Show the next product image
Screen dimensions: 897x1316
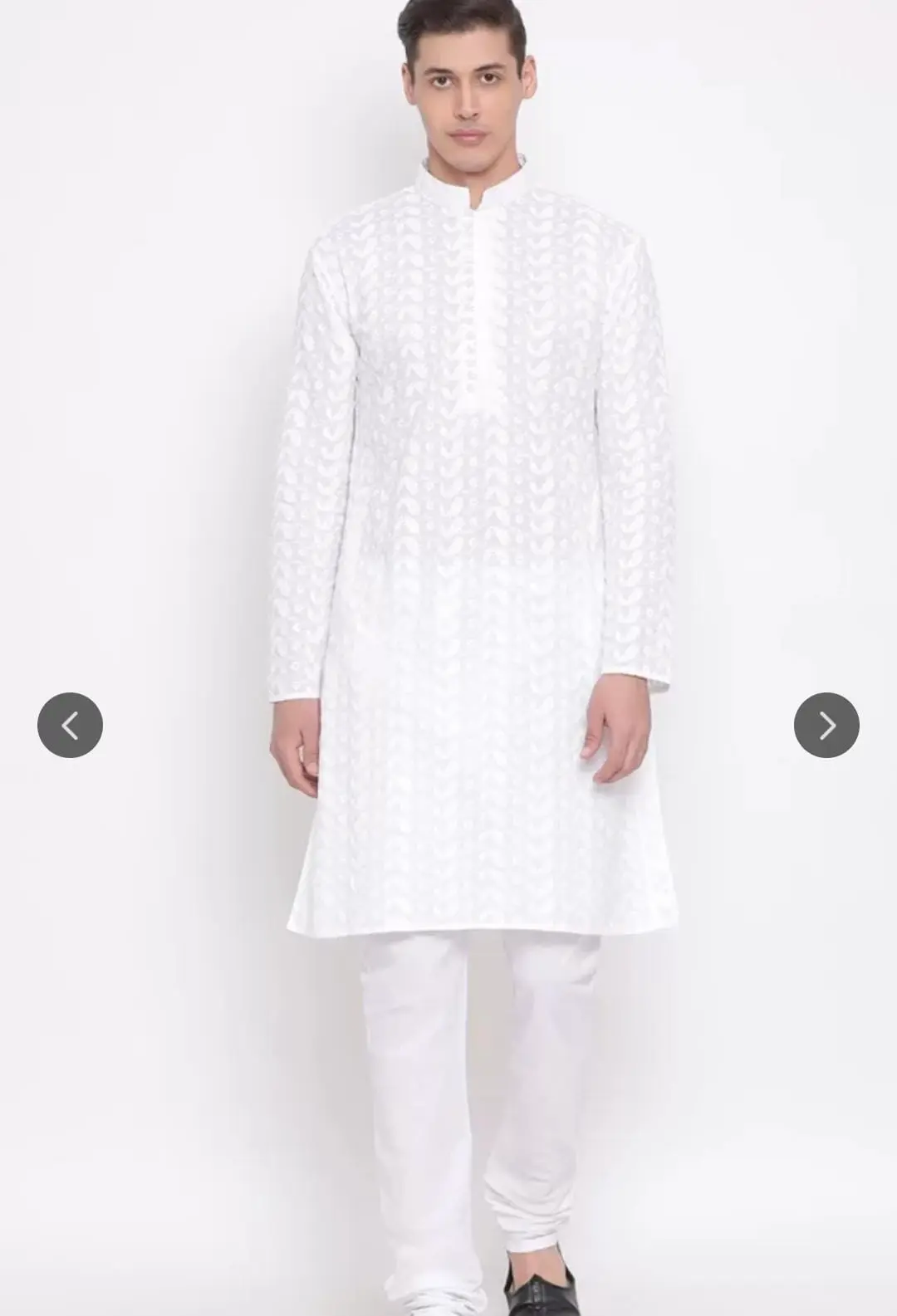click(826, 725)
